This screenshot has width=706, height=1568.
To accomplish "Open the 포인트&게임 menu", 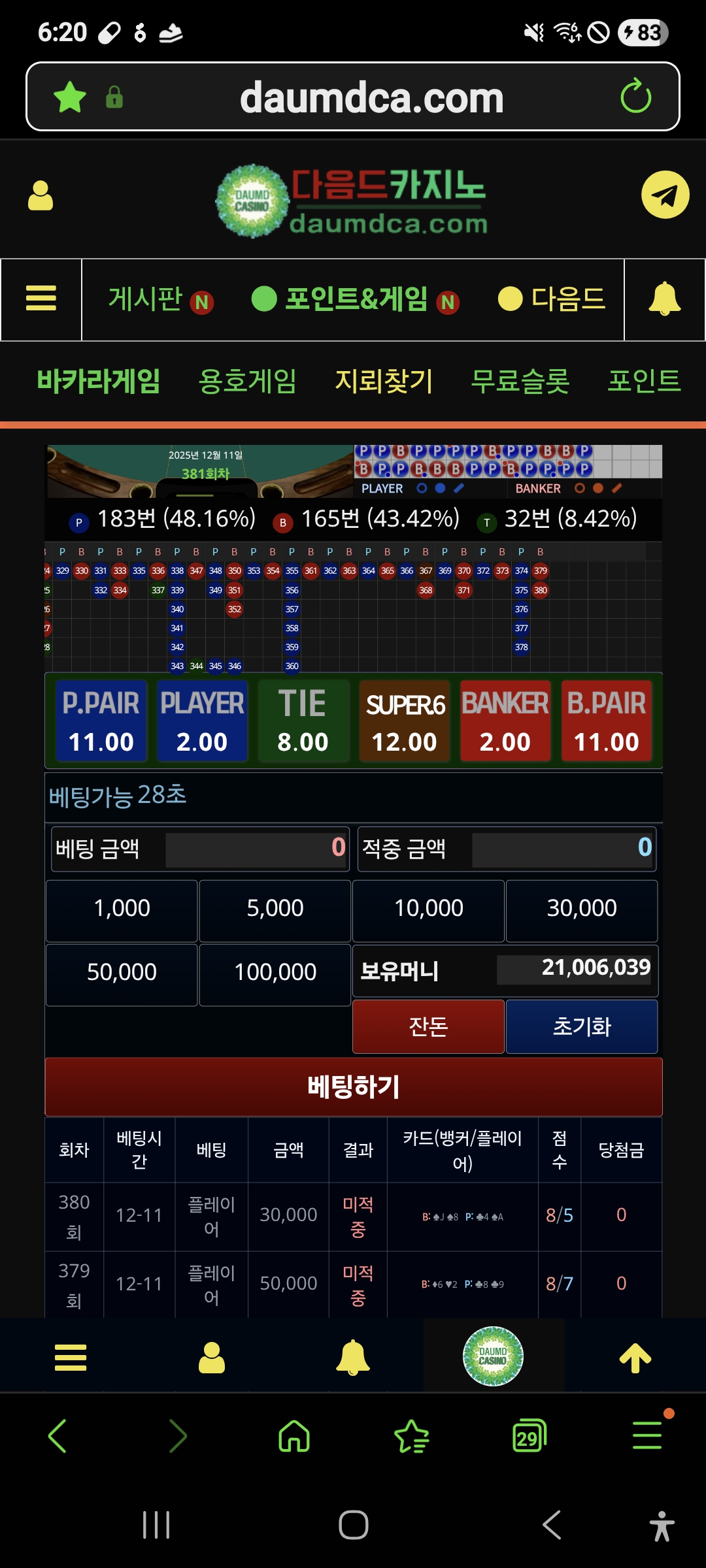I will [356, 300].
